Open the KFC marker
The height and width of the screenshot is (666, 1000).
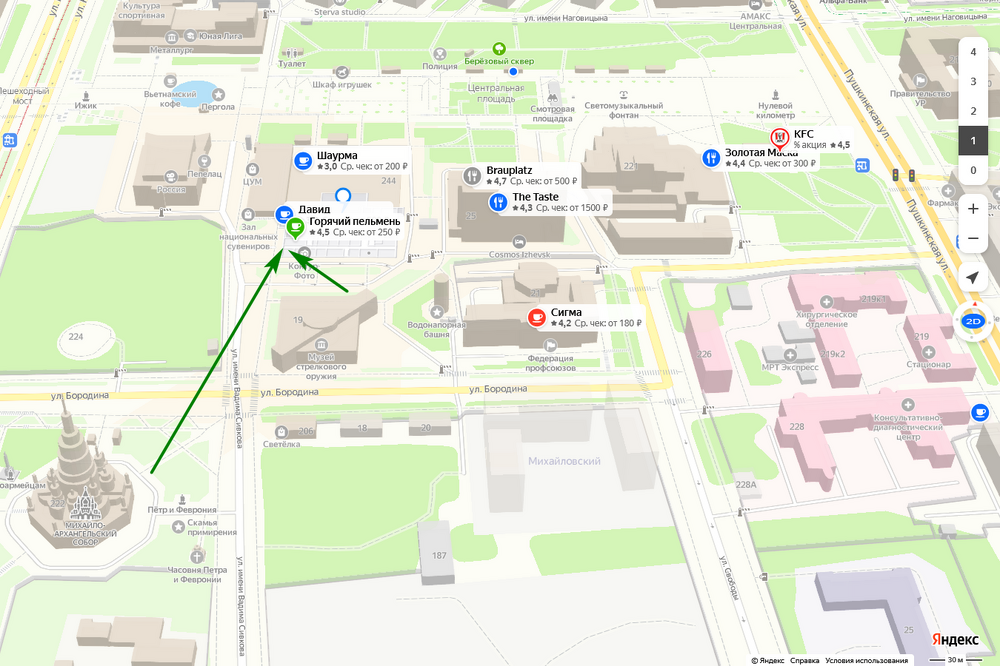[779, 138]
